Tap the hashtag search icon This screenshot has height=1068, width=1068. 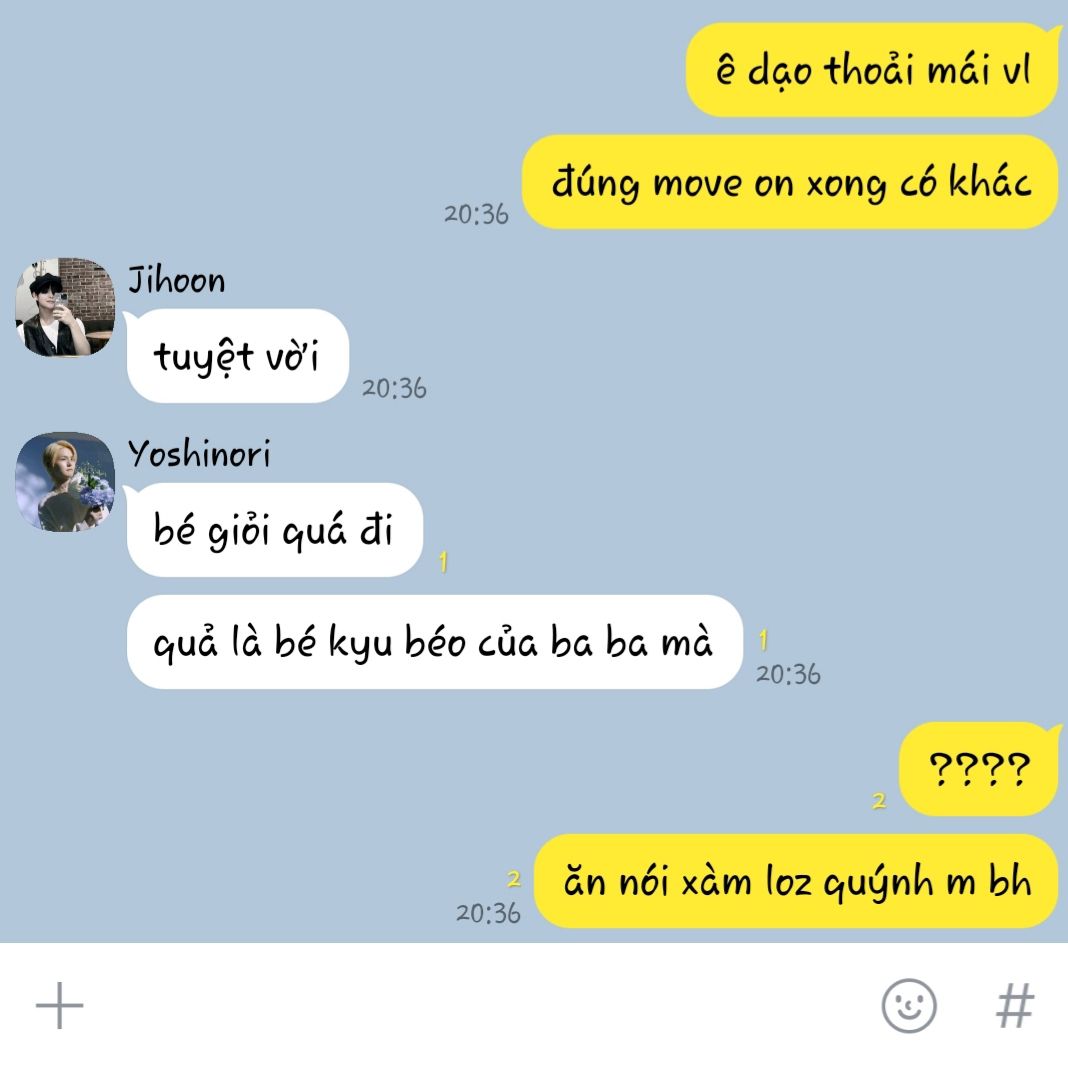[1014, 1005]
